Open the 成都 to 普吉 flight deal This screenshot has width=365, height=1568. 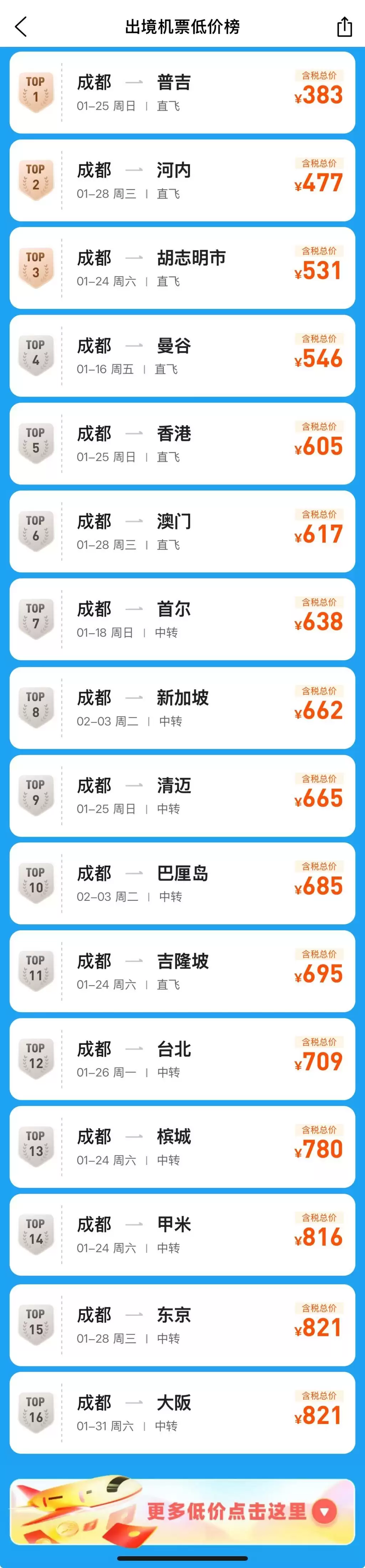[182, 93]
